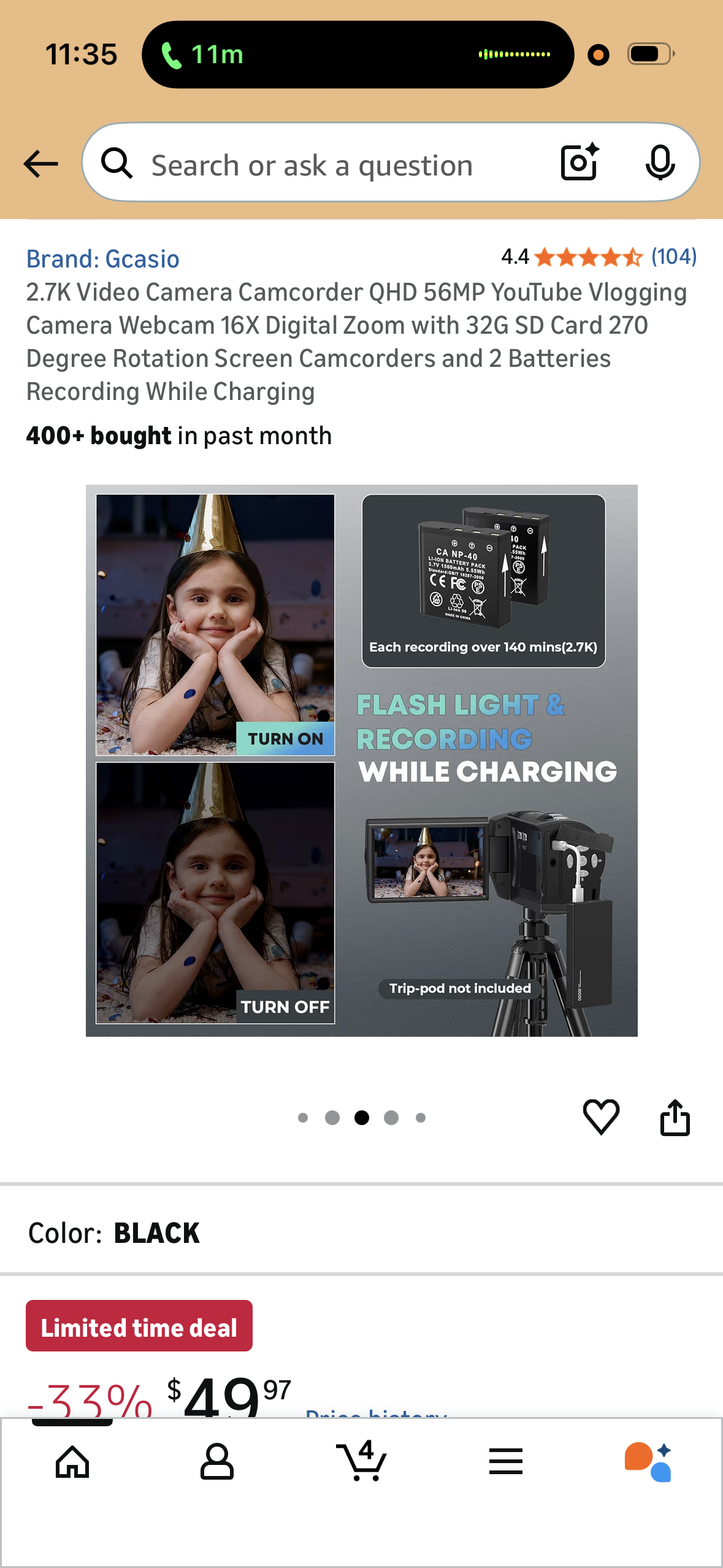Image resolution: width=723 pixels, height=1568 pixels.
Task: Share this product listing
Action: tap(675, 1117)
